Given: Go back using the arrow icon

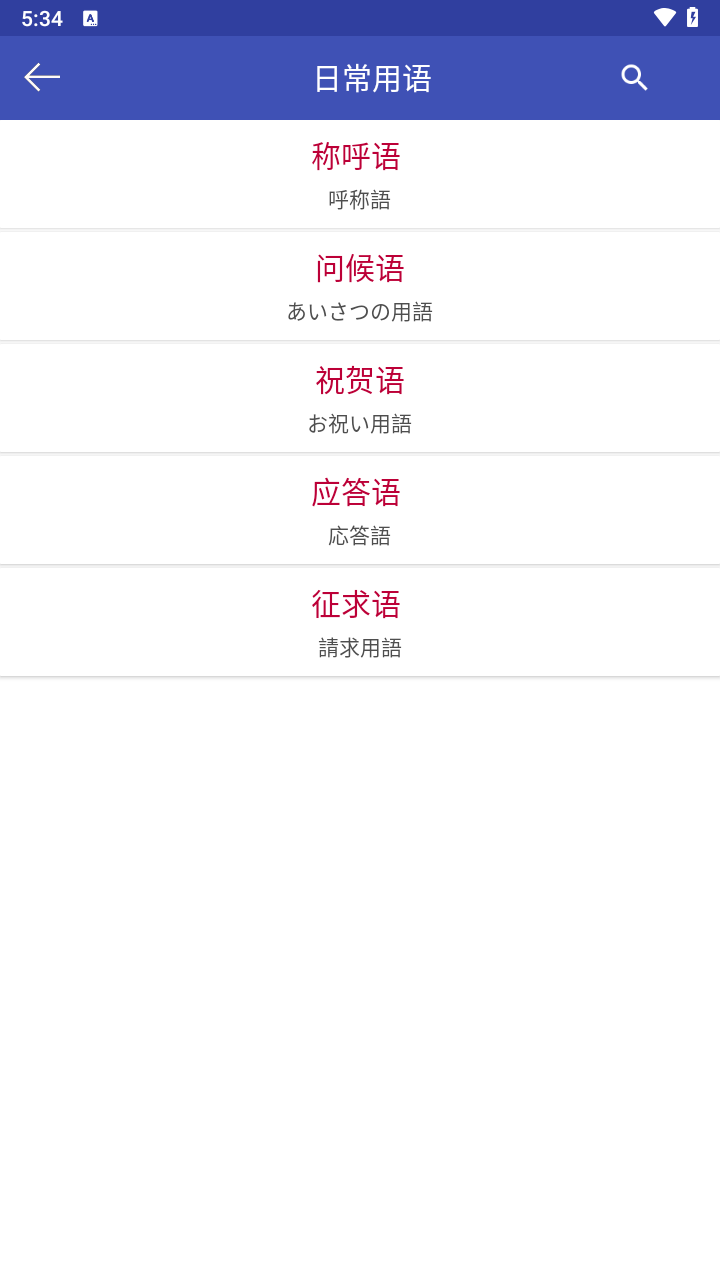Looking at the screenshot, I should (x=42, y=78).
